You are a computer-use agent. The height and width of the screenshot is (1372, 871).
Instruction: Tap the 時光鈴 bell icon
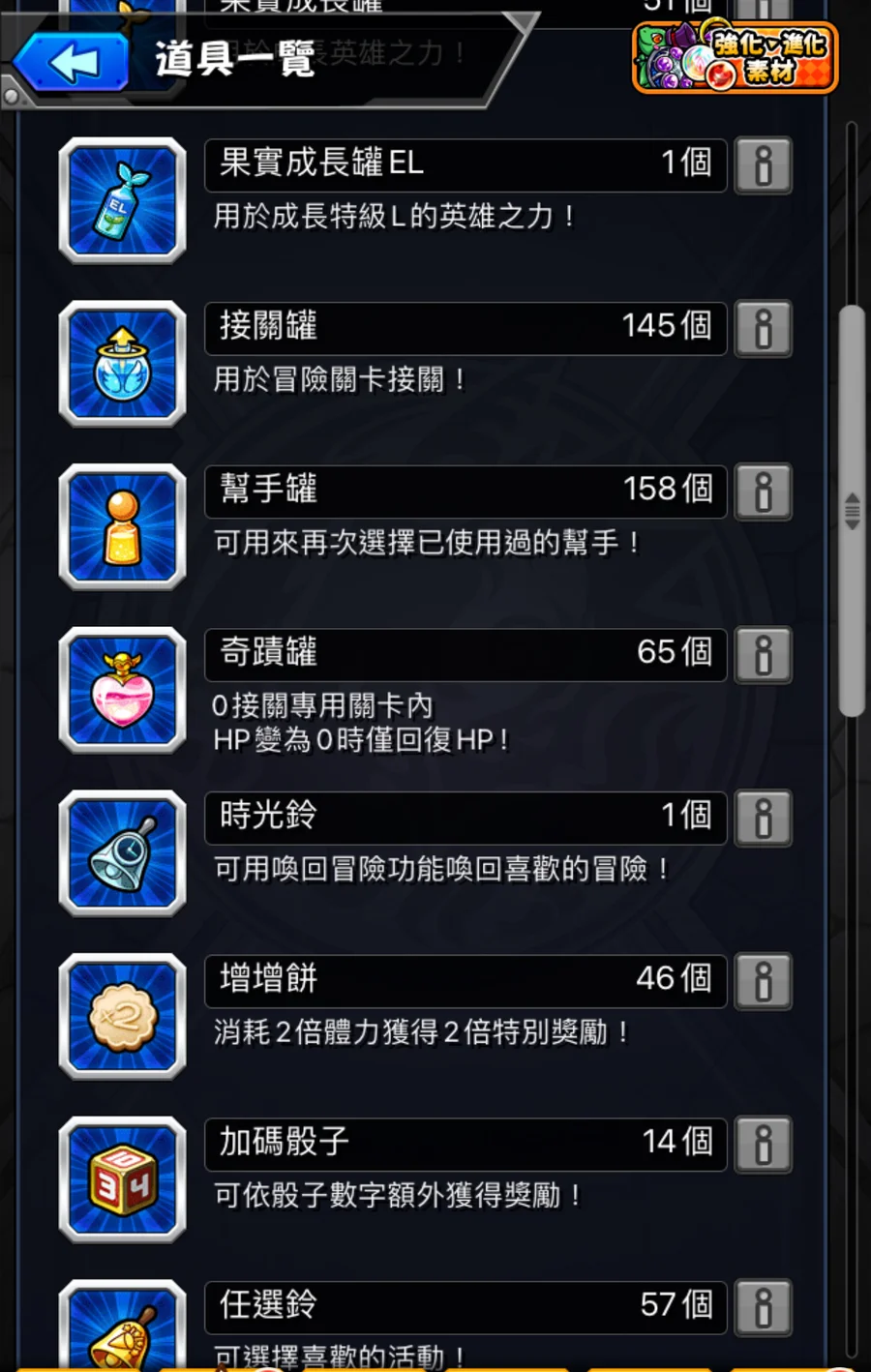(122, 853)
